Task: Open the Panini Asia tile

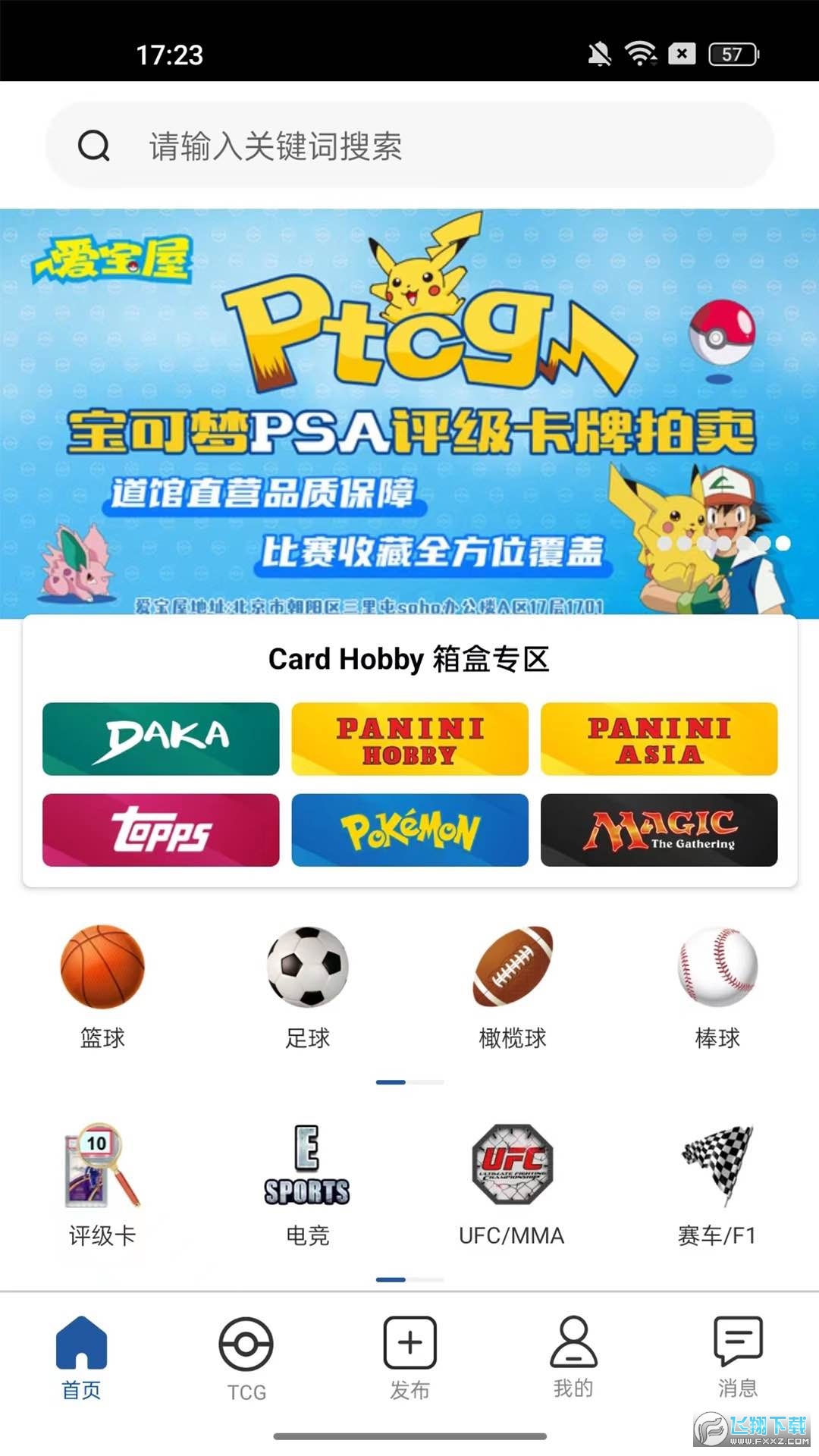Action: click(x=658, y=739)
